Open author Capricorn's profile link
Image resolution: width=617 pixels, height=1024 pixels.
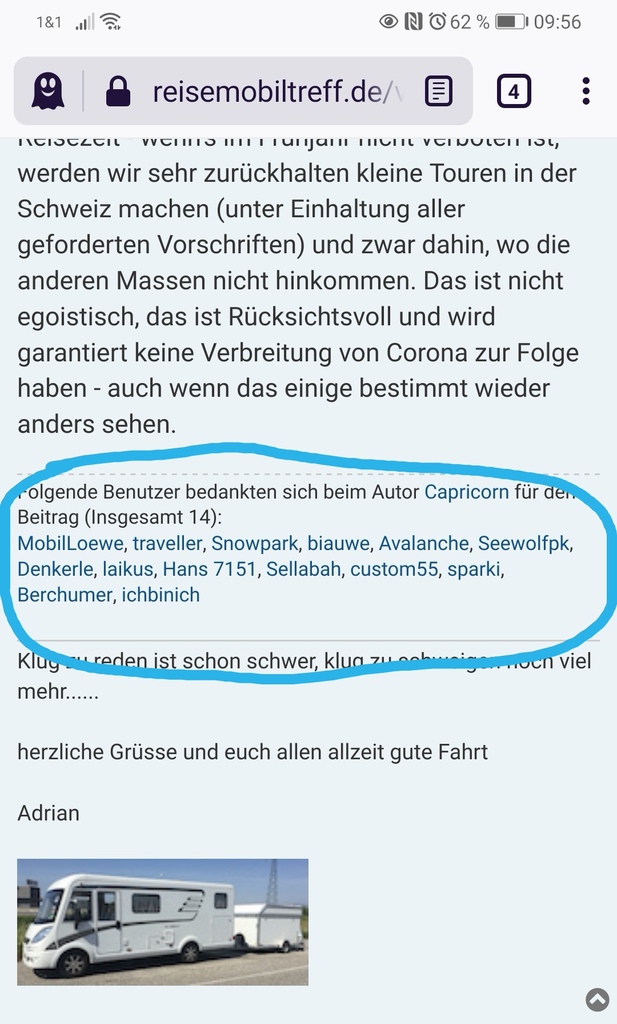click(466, 492)
